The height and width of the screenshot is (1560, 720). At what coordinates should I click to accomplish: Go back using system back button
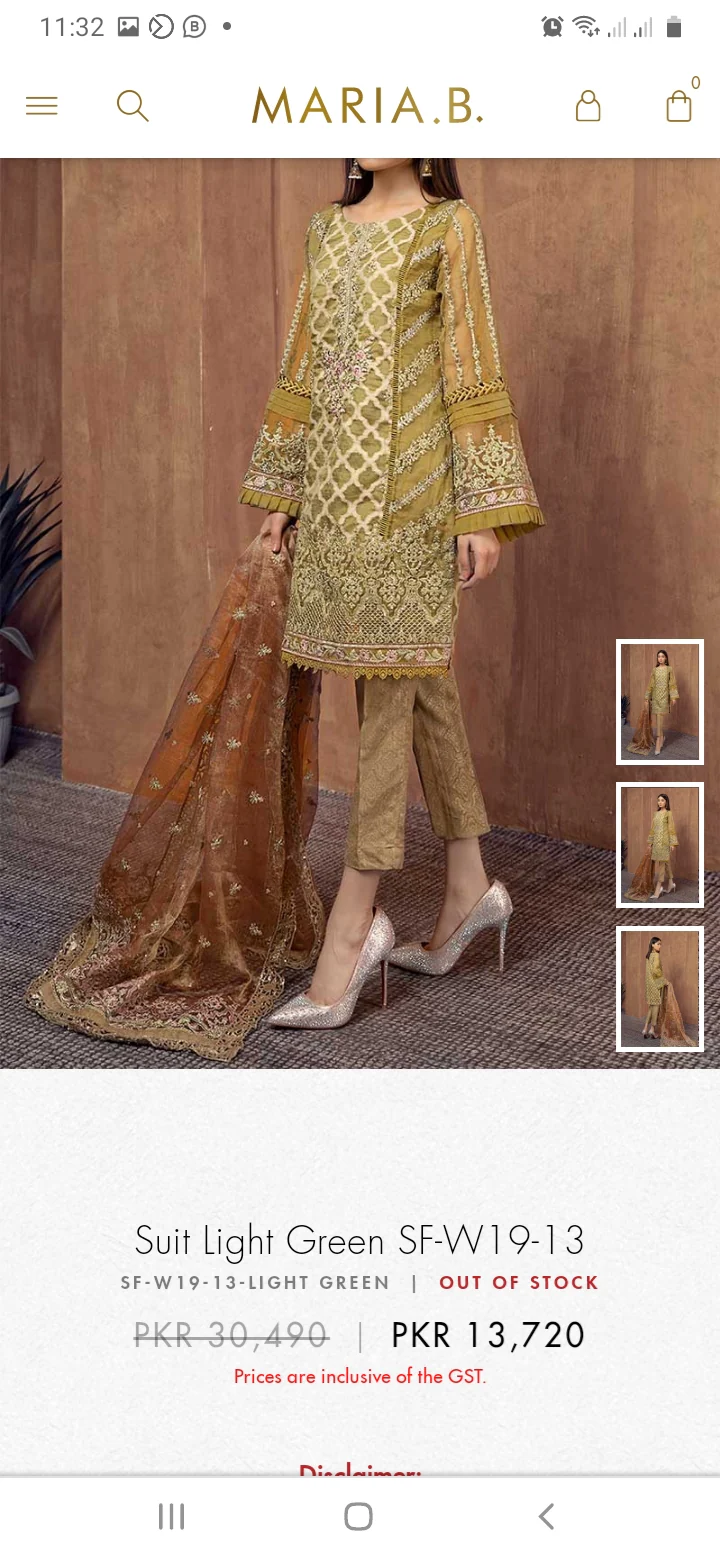tap(546, 1517)
